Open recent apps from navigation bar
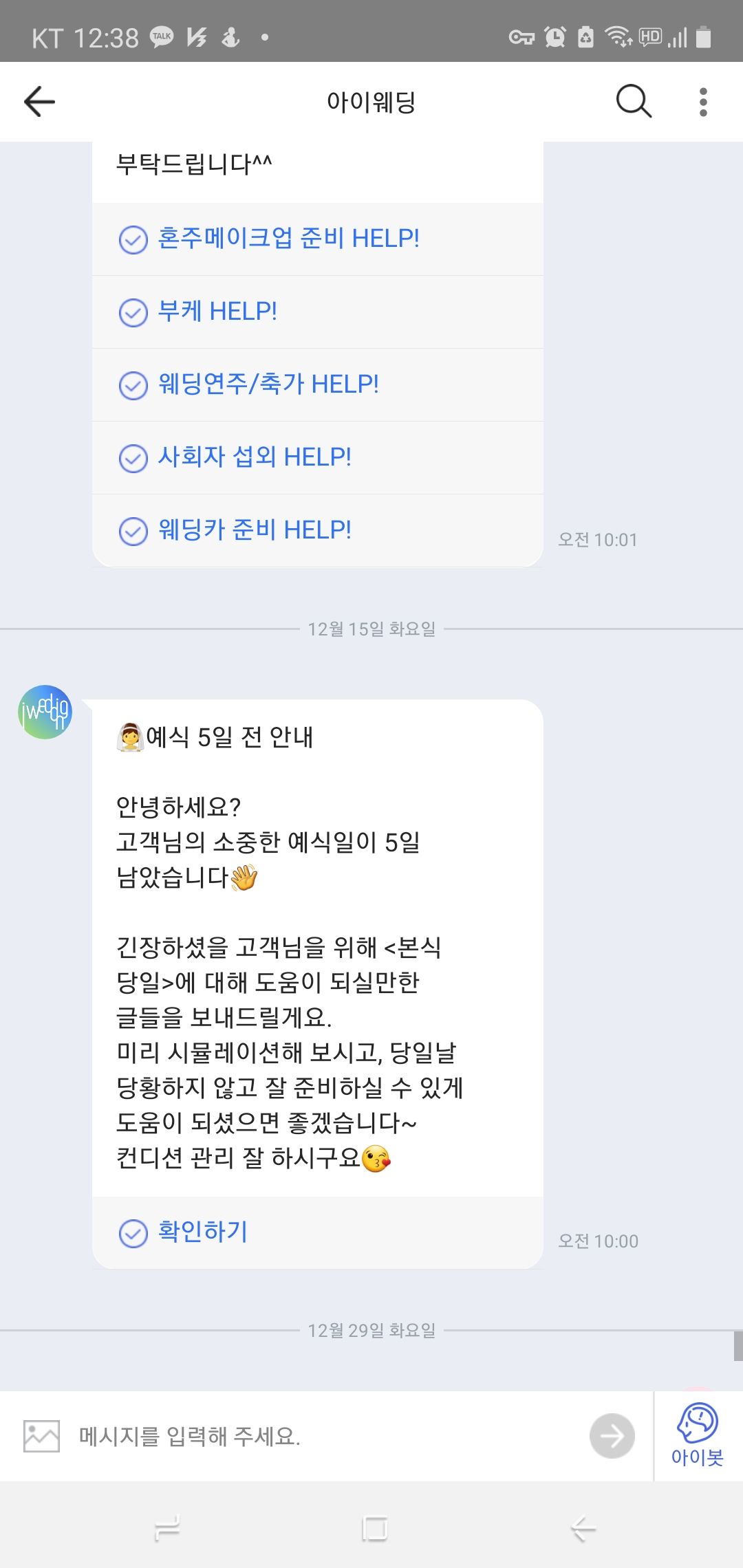 click(167, 1529)
